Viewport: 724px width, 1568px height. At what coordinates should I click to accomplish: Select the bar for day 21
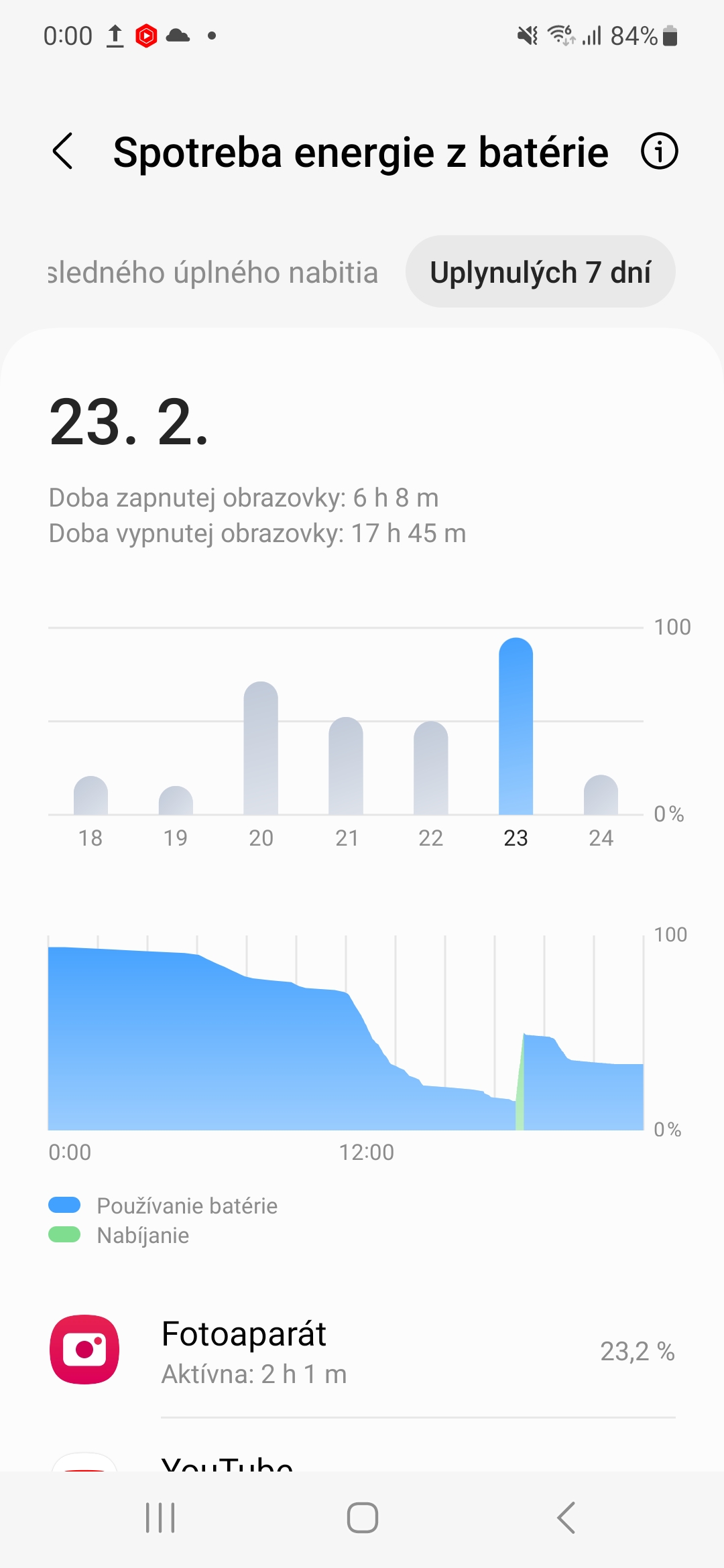[x=346, y=766]
